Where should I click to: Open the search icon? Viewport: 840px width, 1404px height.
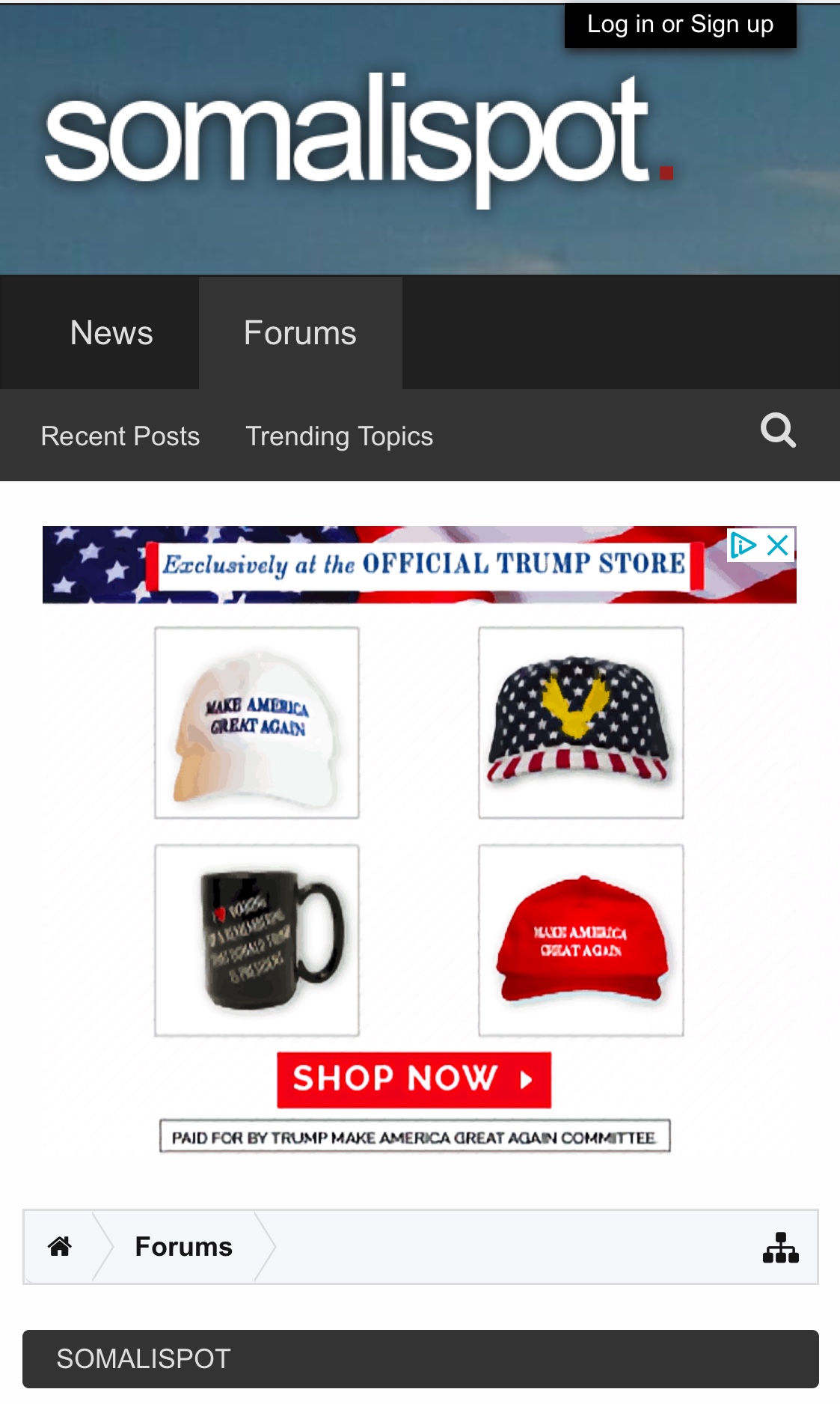[778, 431]
